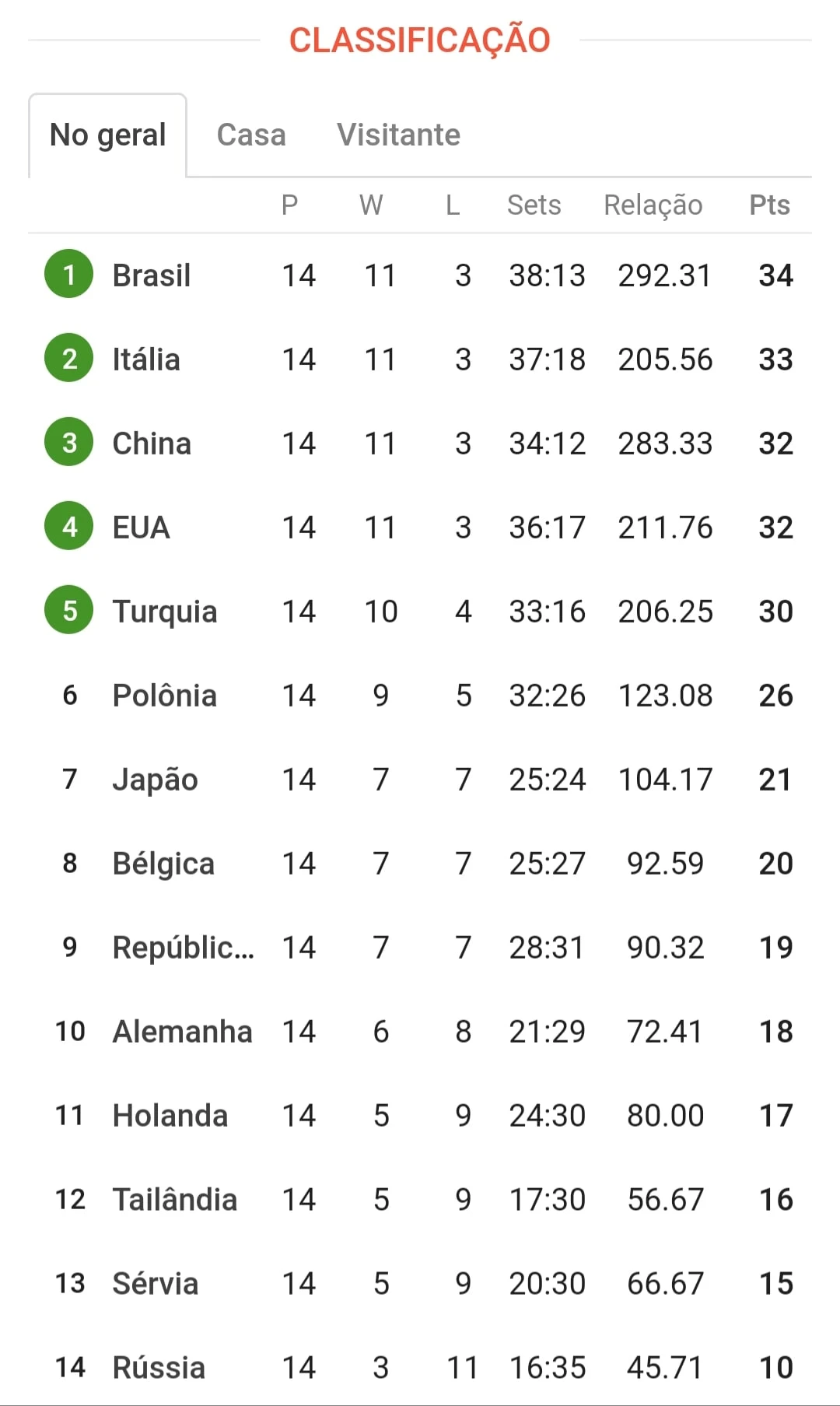This screenshot has height=1406, width=840.
Task: Open the Turquia team row
Action: tap(420, 611)
